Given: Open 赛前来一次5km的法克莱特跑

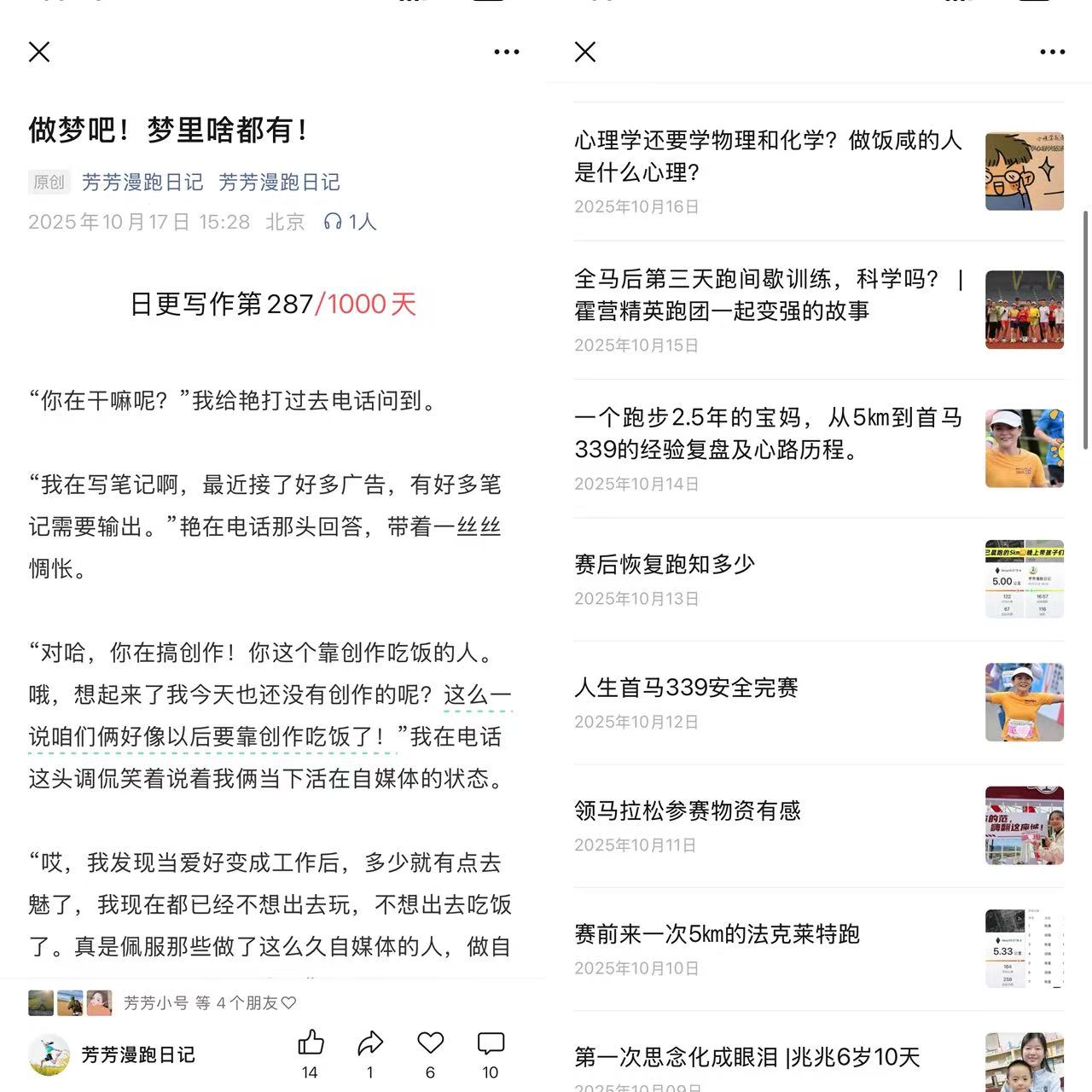Looking at the screenshot, I should tap(717, 934).
